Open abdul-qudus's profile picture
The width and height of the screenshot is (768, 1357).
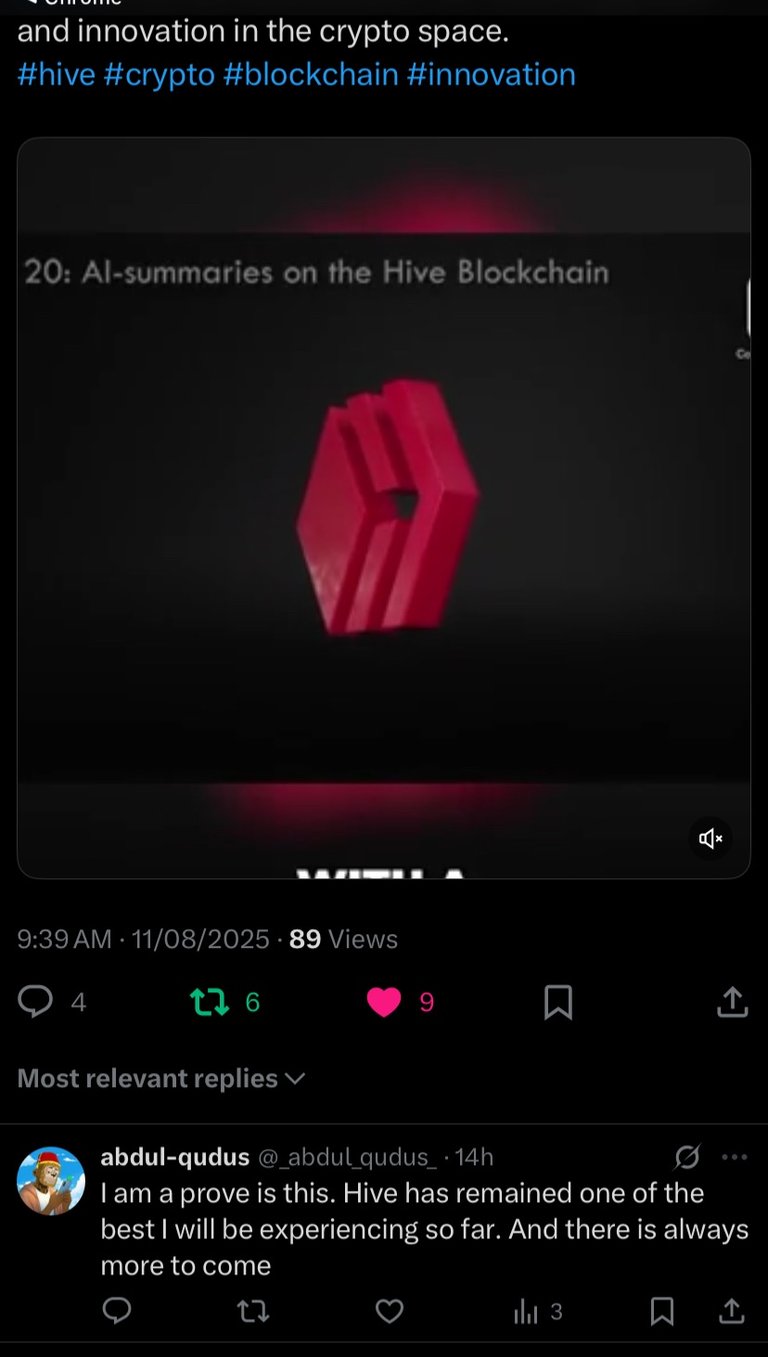point(51,1181)
